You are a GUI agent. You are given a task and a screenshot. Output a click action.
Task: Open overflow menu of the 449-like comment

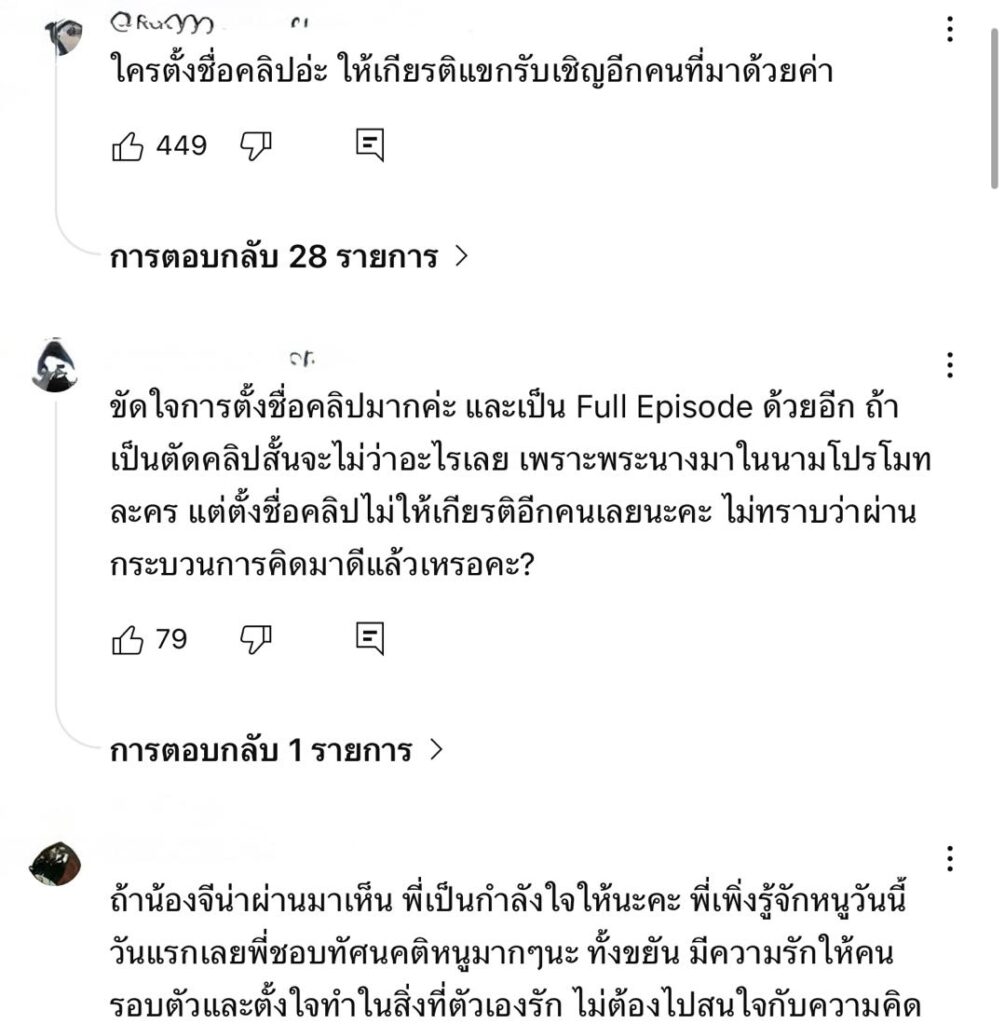pos(949,29)
